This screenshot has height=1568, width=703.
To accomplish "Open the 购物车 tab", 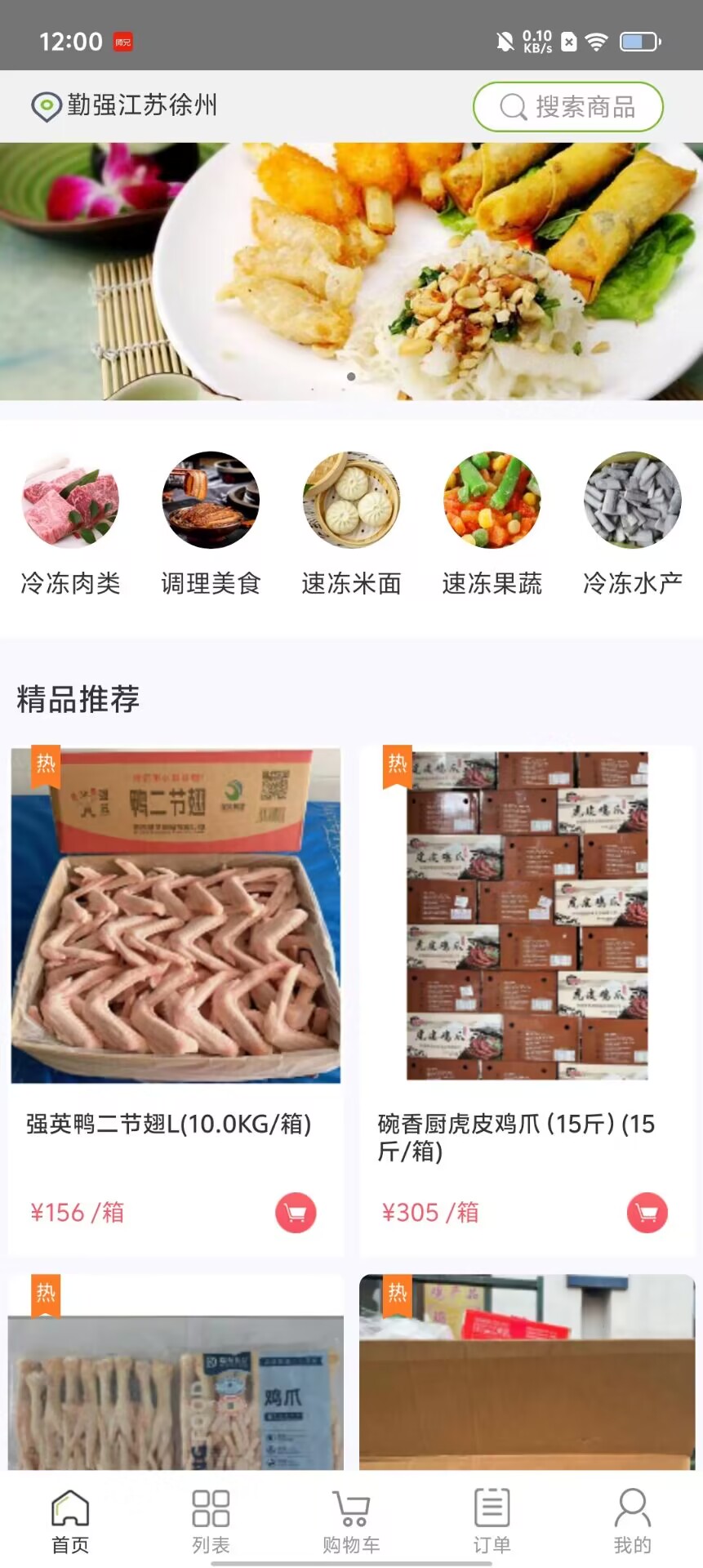I will click(351, 1521).
